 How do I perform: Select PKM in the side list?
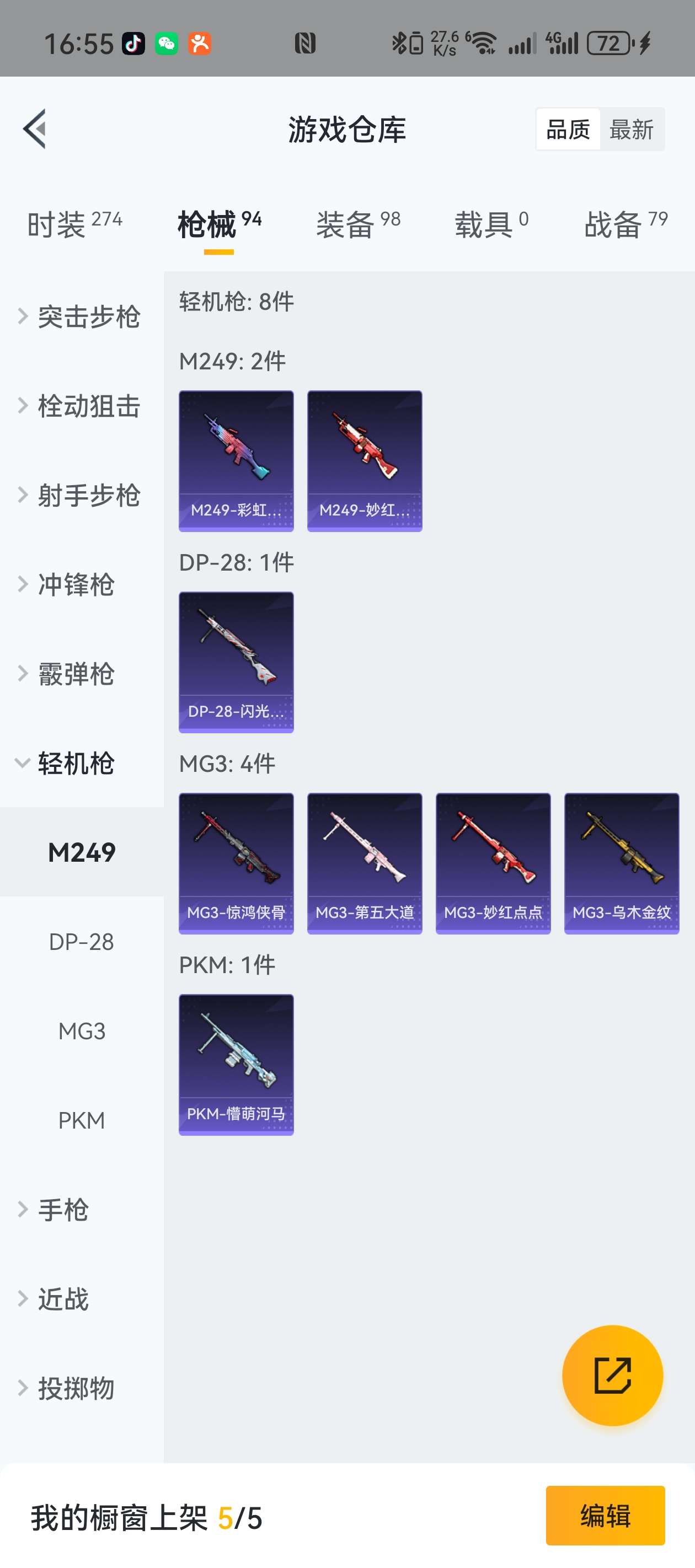pos(82,1120)
